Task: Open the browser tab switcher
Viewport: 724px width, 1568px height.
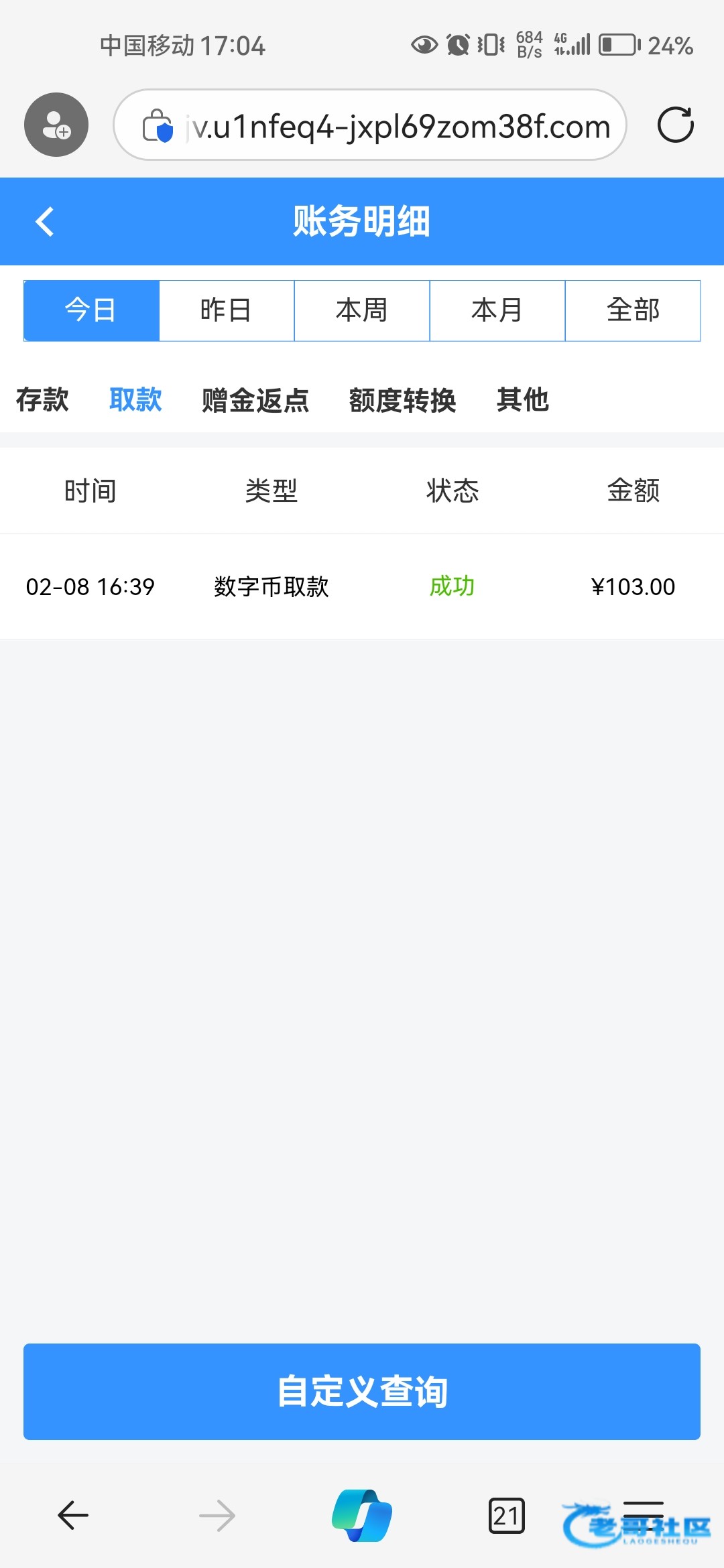Action: 506,1515
